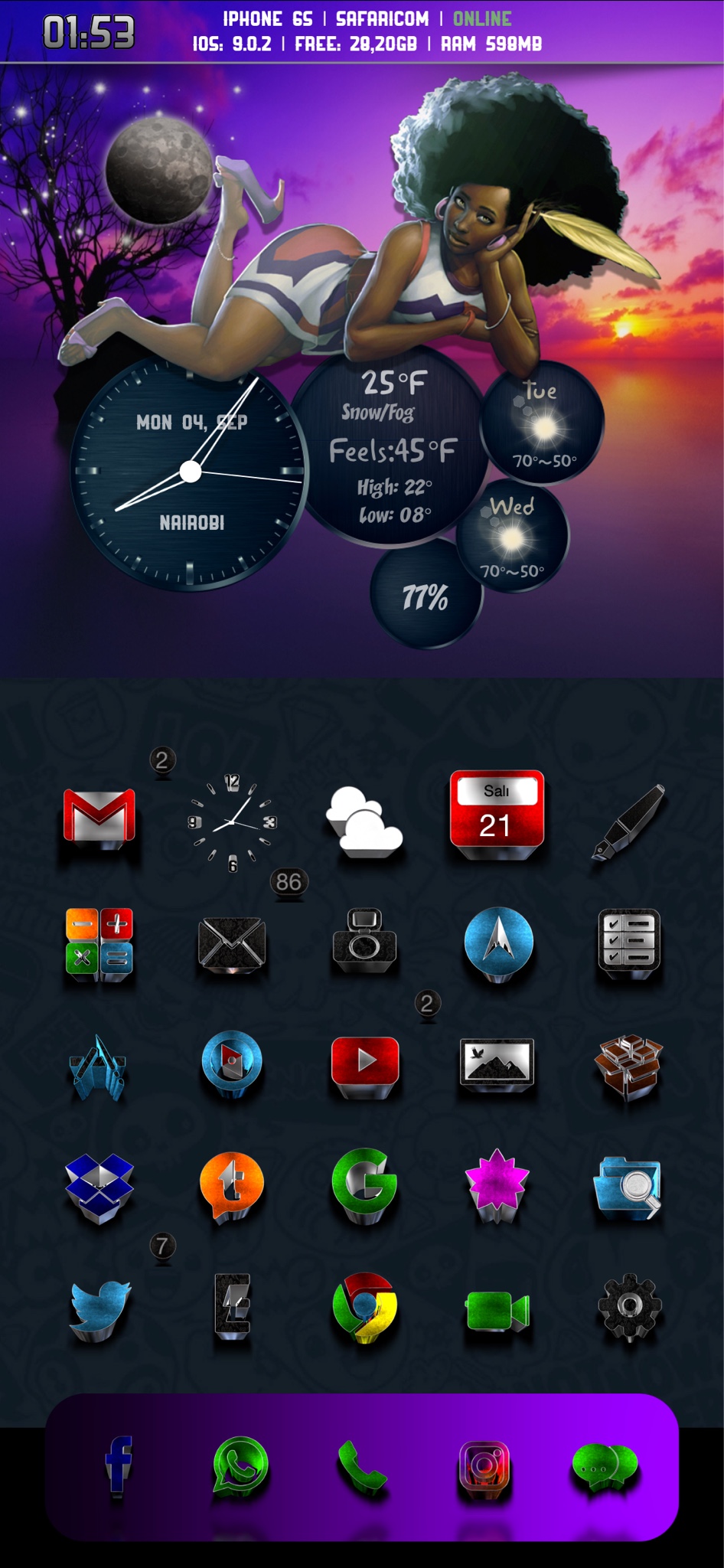Launch Cydia package manager

click(x=628, y=1066)
